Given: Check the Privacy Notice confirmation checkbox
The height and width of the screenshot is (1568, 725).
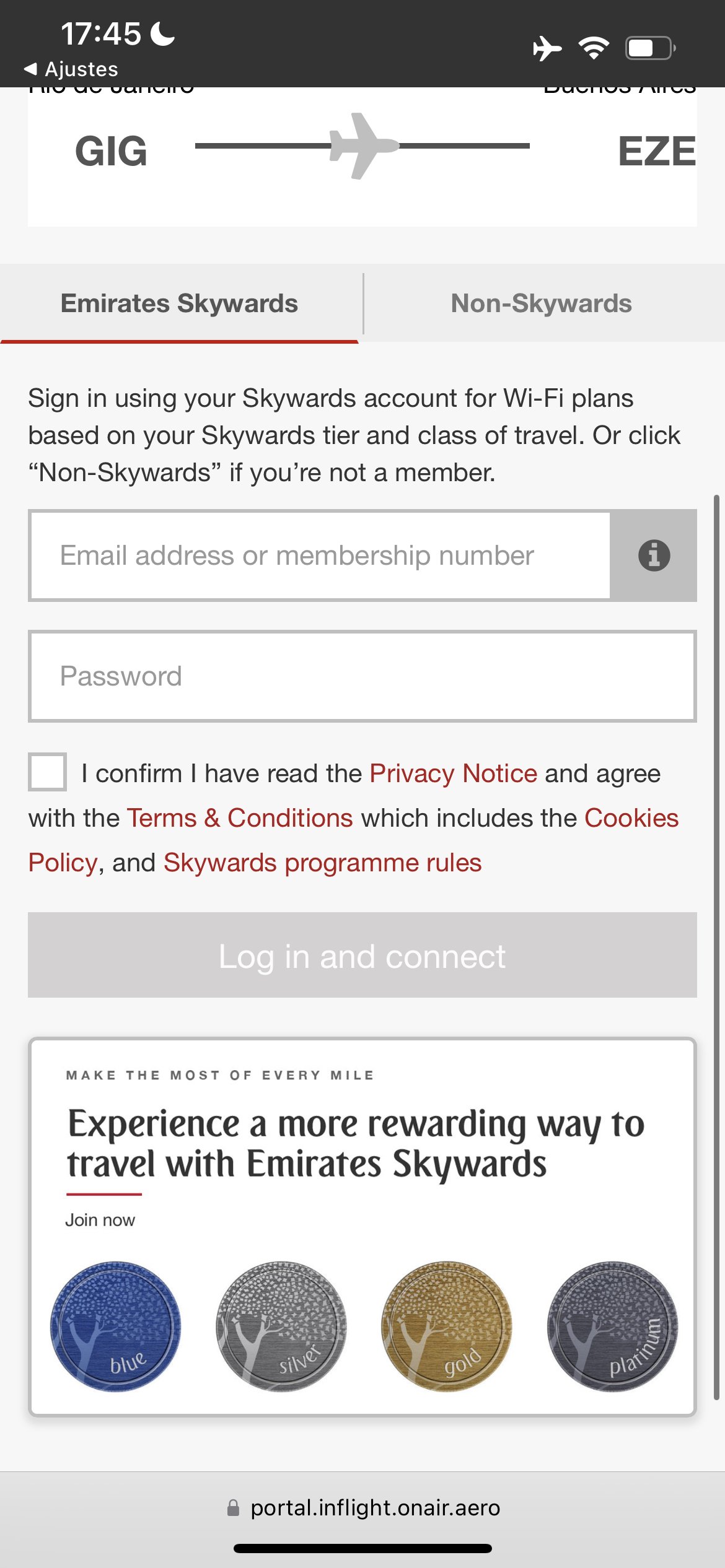Looking at the screenshot, I should [x=47, y=772].
